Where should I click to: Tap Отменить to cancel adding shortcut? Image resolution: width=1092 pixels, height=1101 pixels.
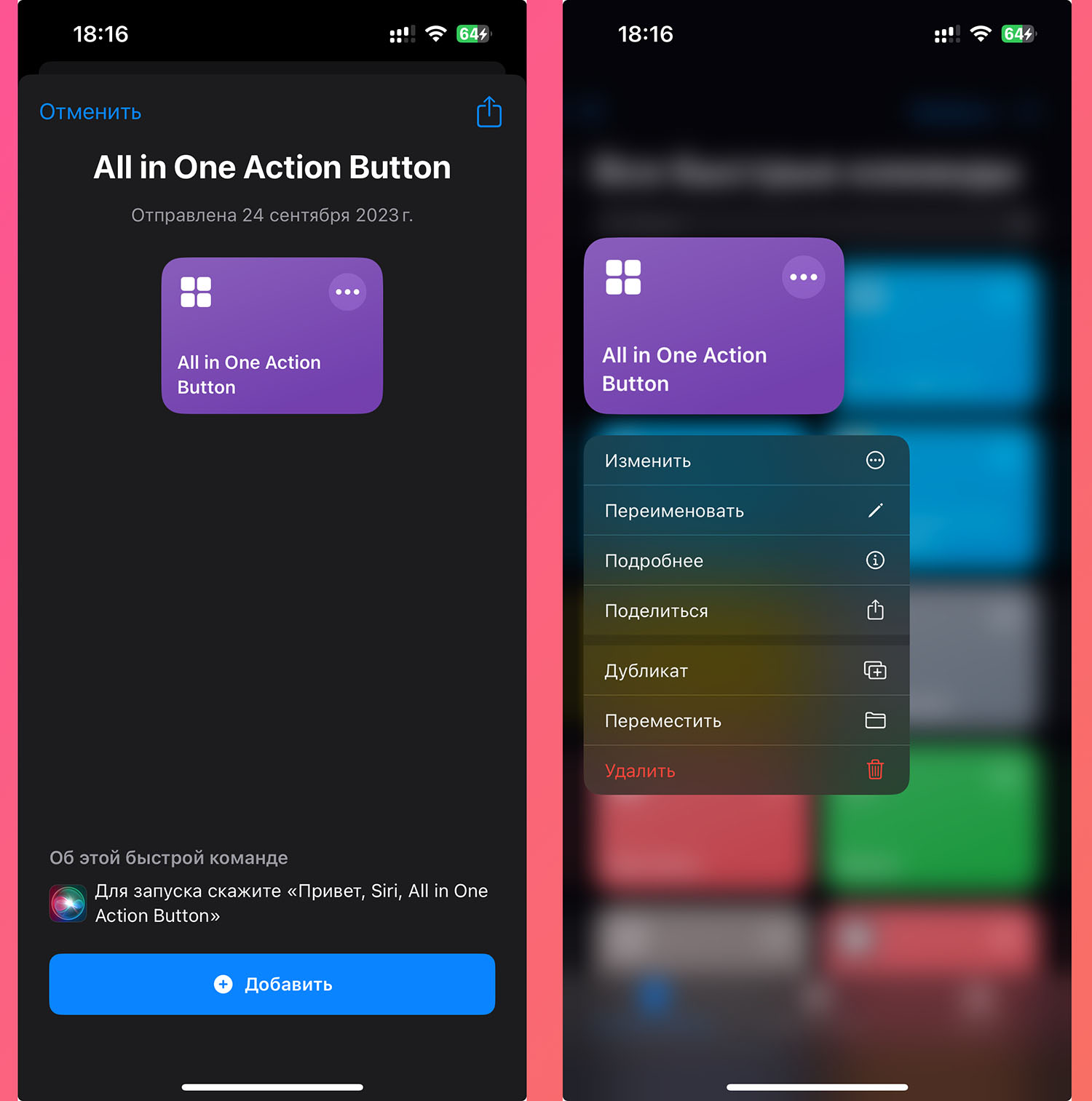90,112
